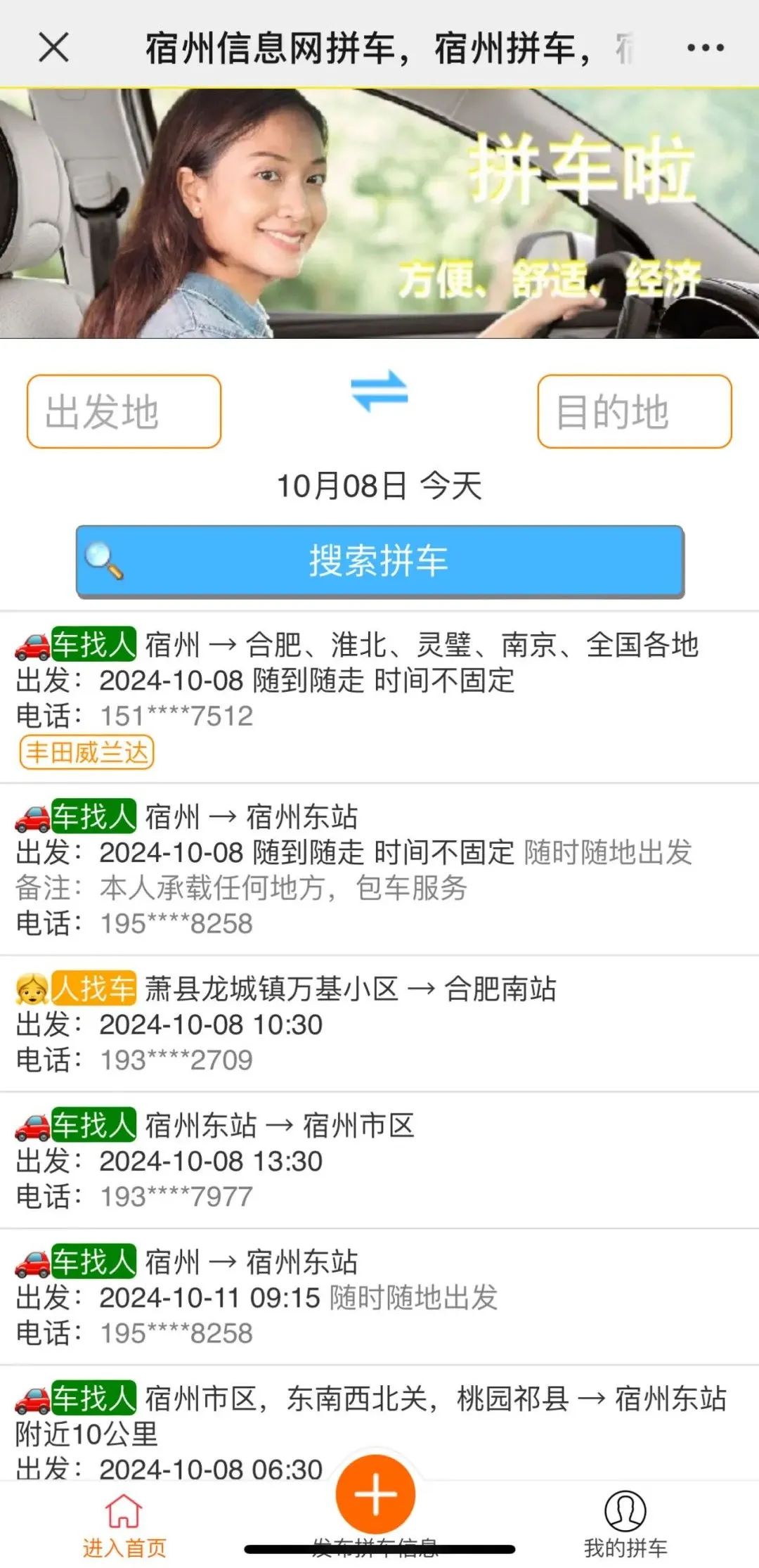This screenshot has width=759, height=1568.
Task: Open the 包车服务 listing to 宿州东站
Action: click(379, 869)
